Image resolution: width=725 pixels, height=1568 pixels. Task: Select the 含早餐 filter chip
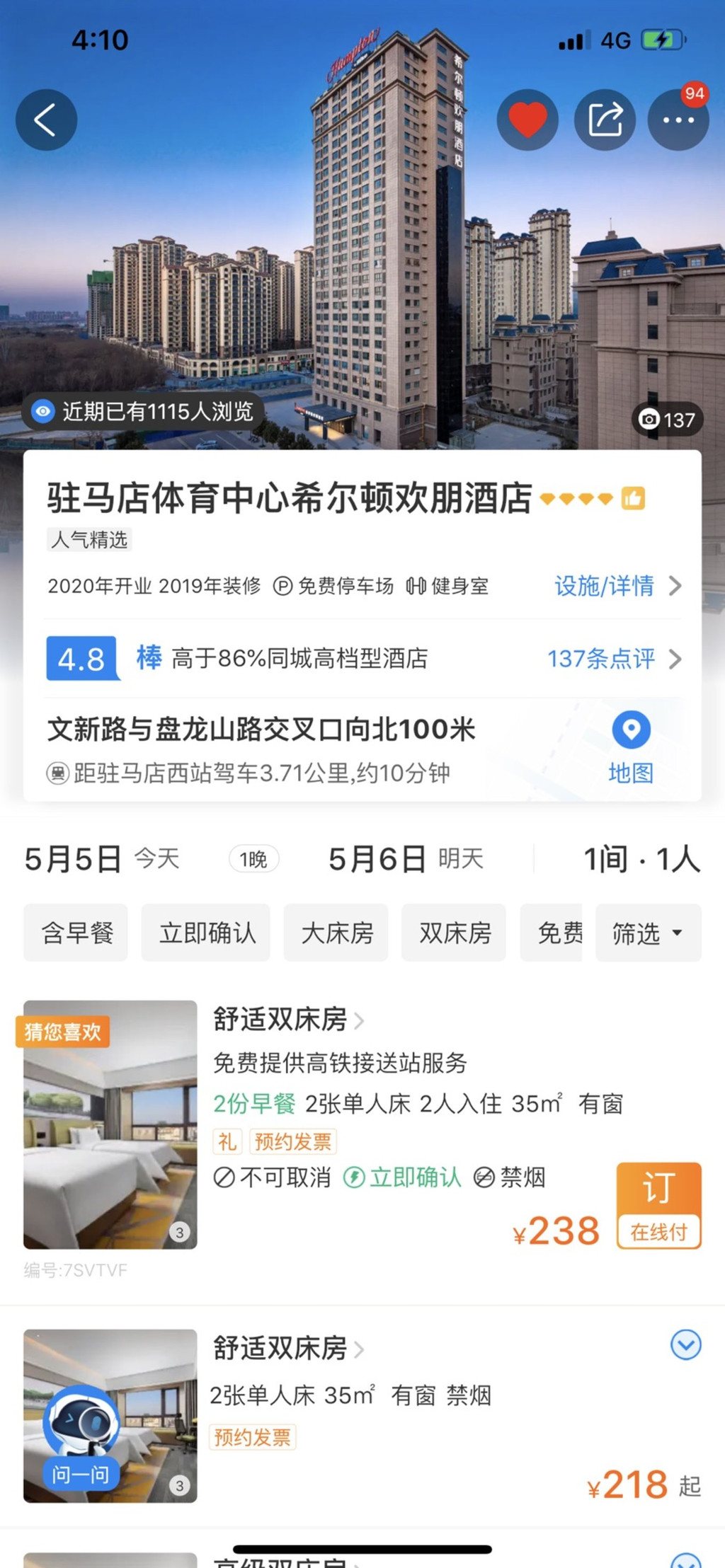(76, 933)
